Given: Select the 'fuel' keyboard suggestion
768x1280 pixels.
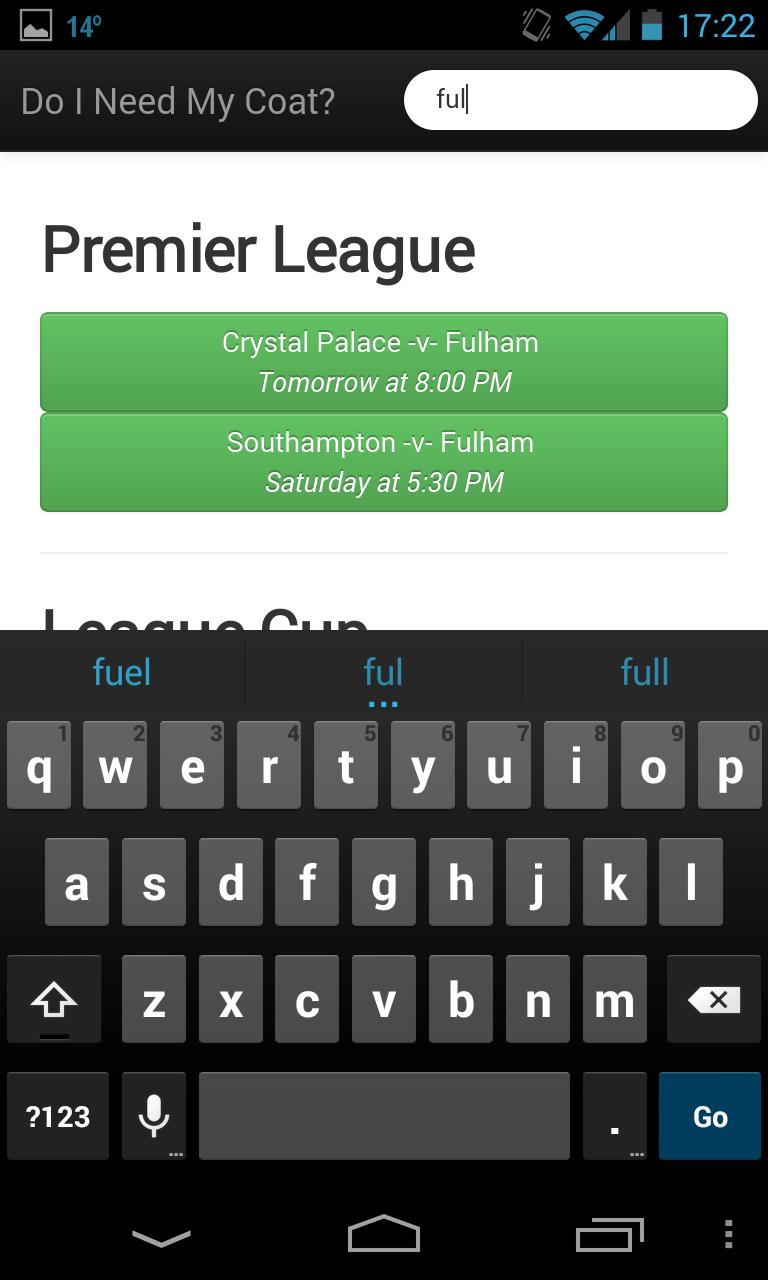Looking at the screenshot, I should pyautogui.click(x=122, y=672).
